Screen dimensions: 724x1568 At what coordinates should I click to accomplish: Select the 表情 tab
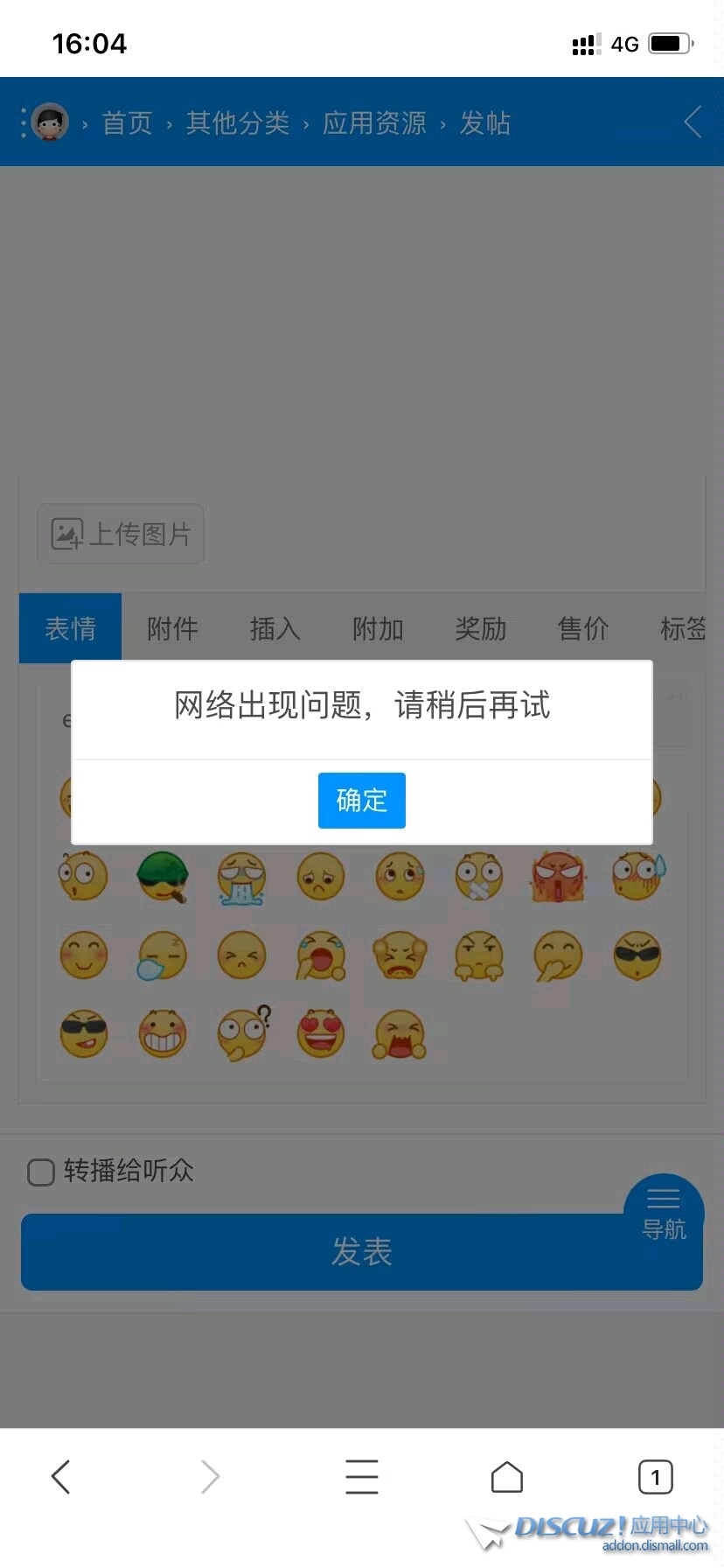click(70, 628)
